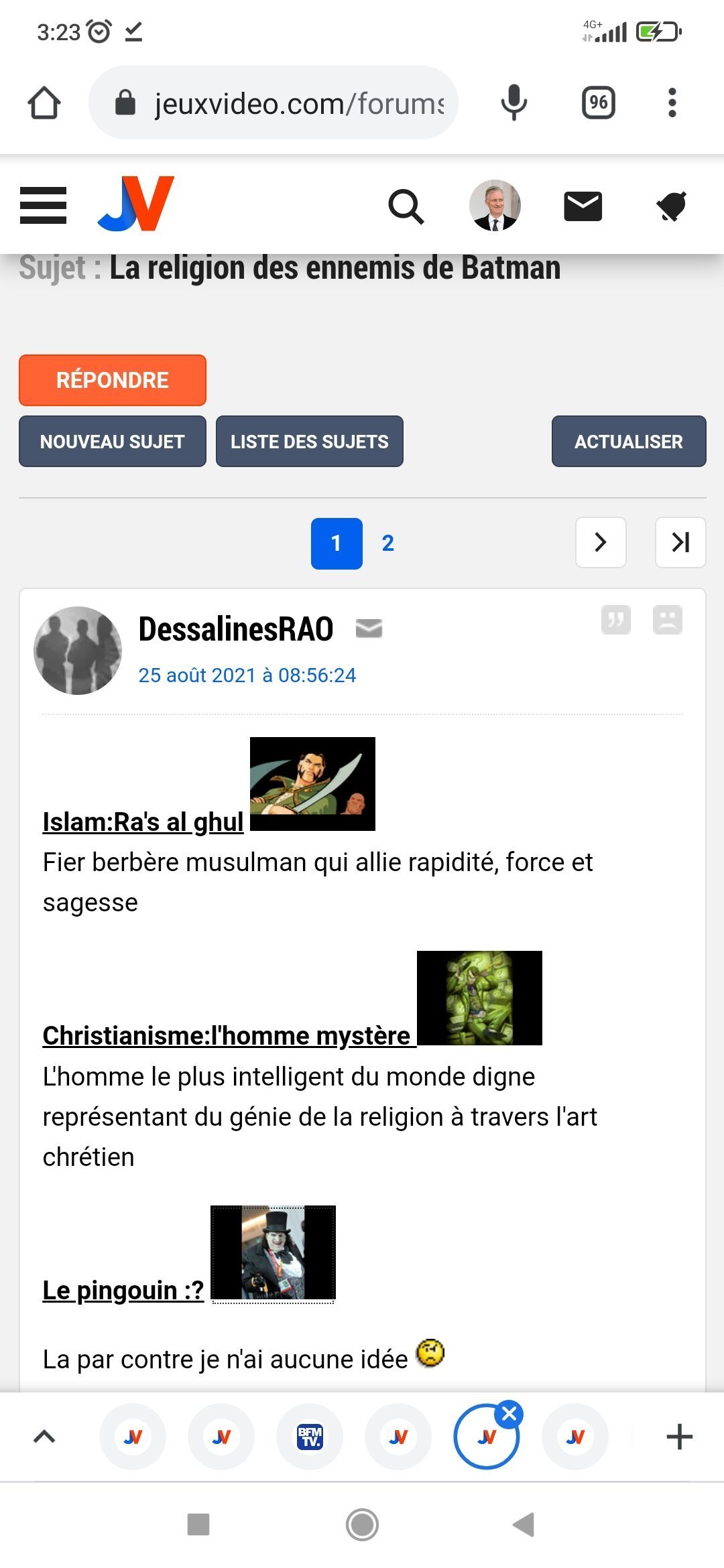
Task: Open private messages envelope
Action: pos(583,206)
